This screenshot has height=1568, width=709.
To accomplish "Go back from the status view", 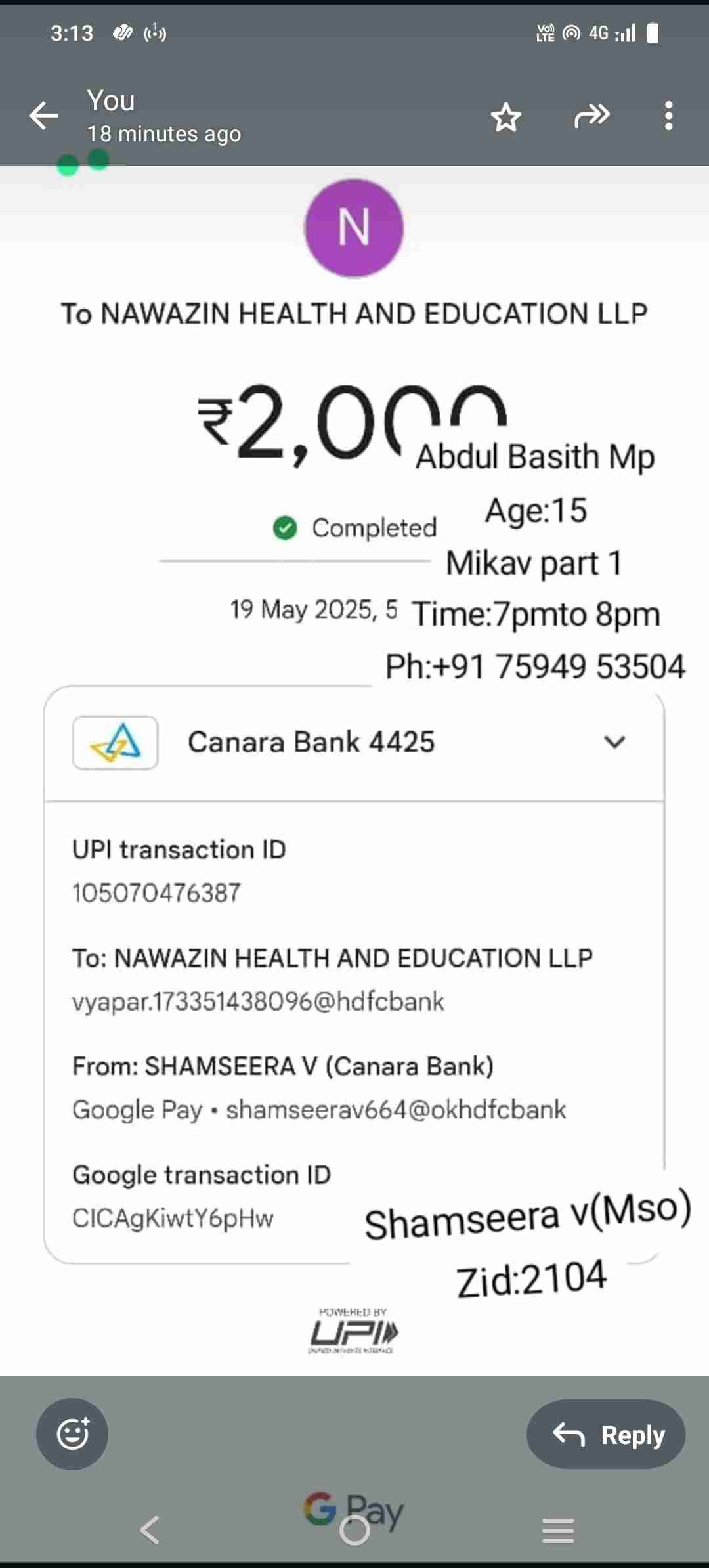I will coord(43,116).
